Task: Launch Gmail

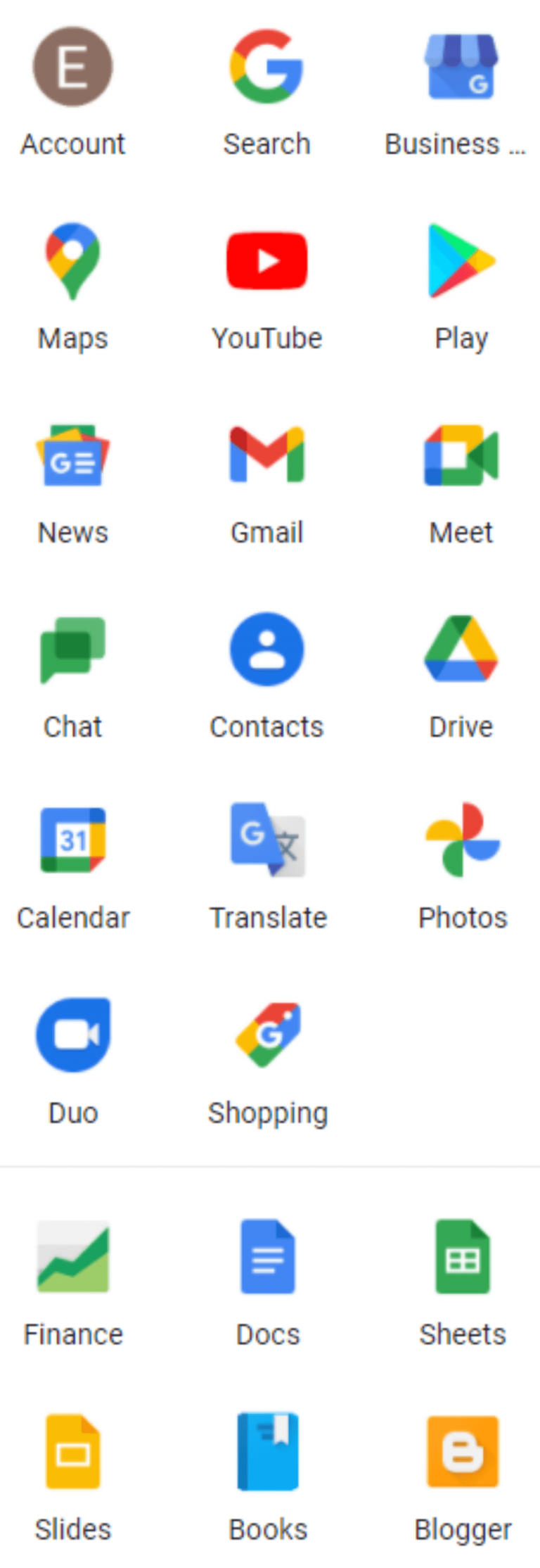Action: (267, 455)
